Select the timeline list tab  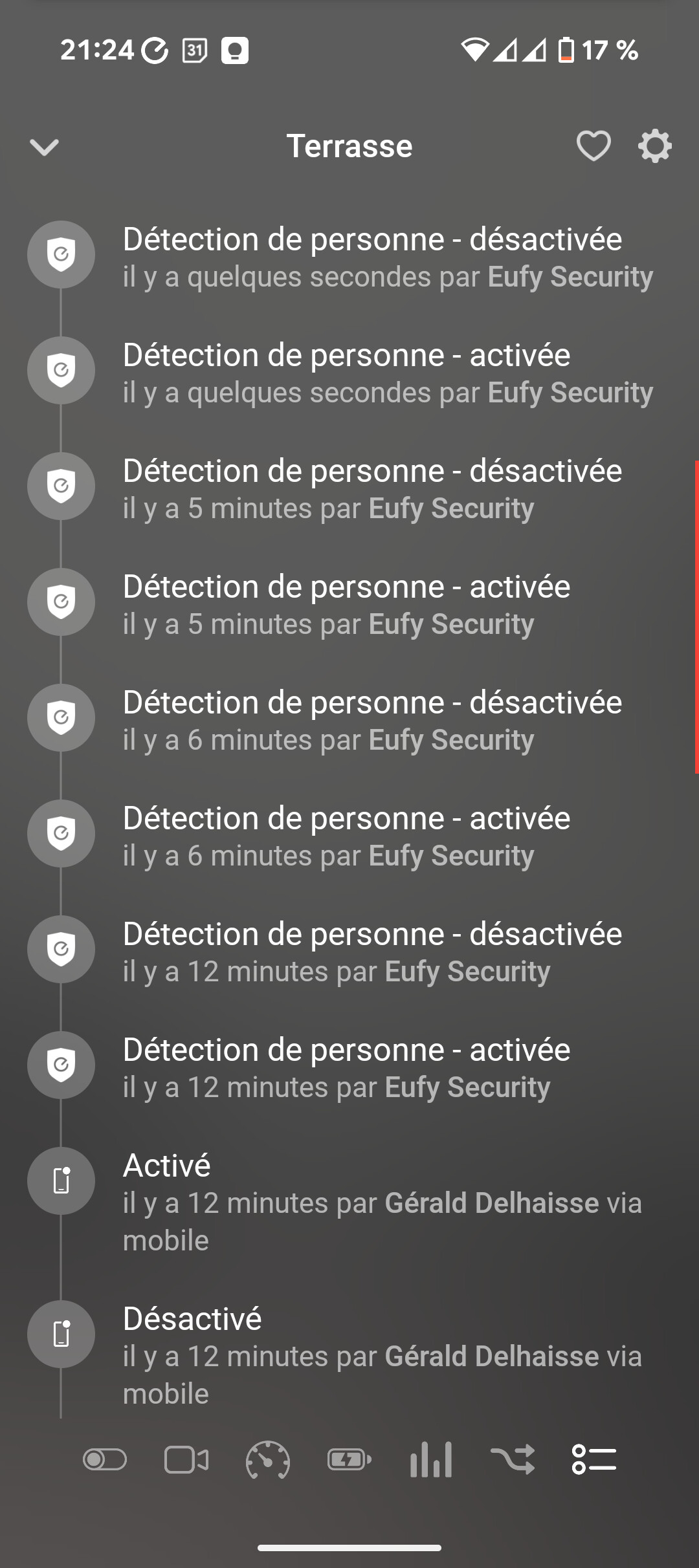[x=594, y=1460]
